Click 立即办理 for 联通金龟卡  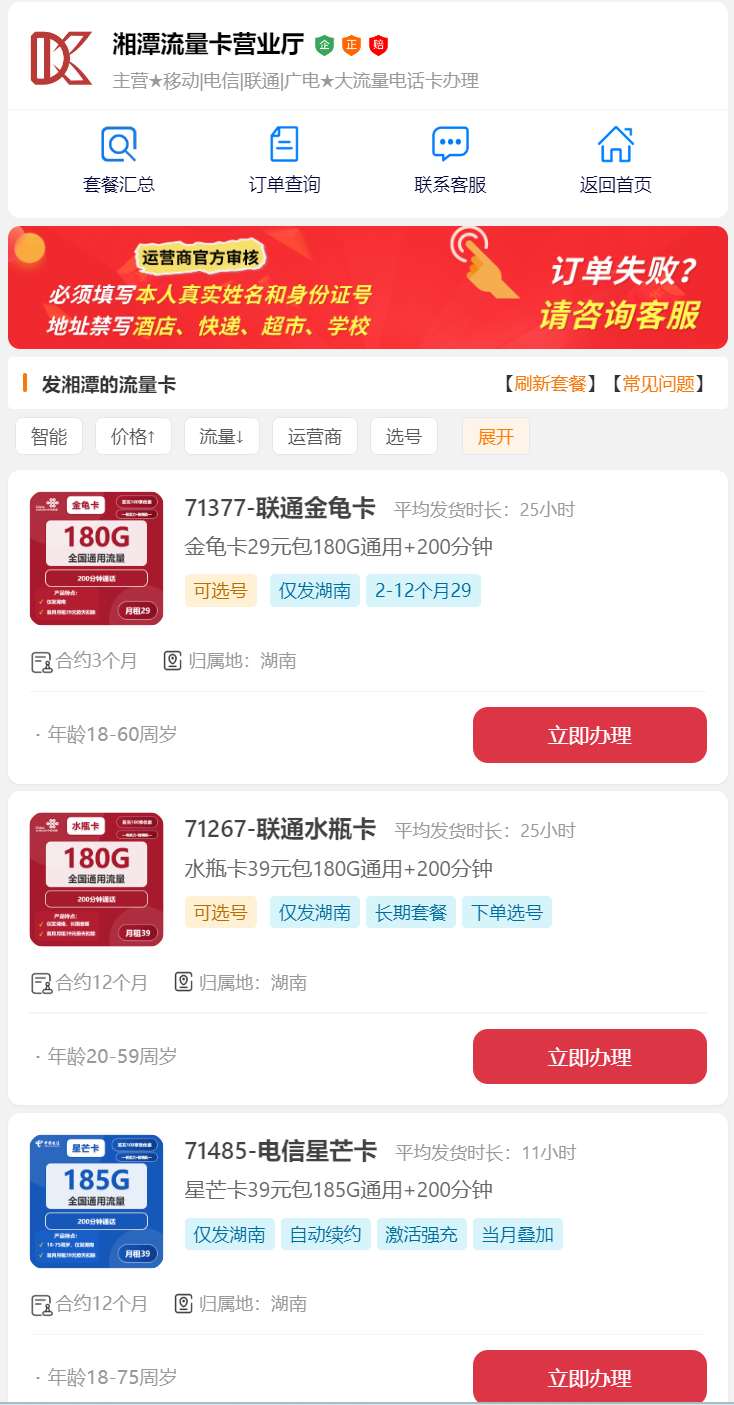[589, 734]
